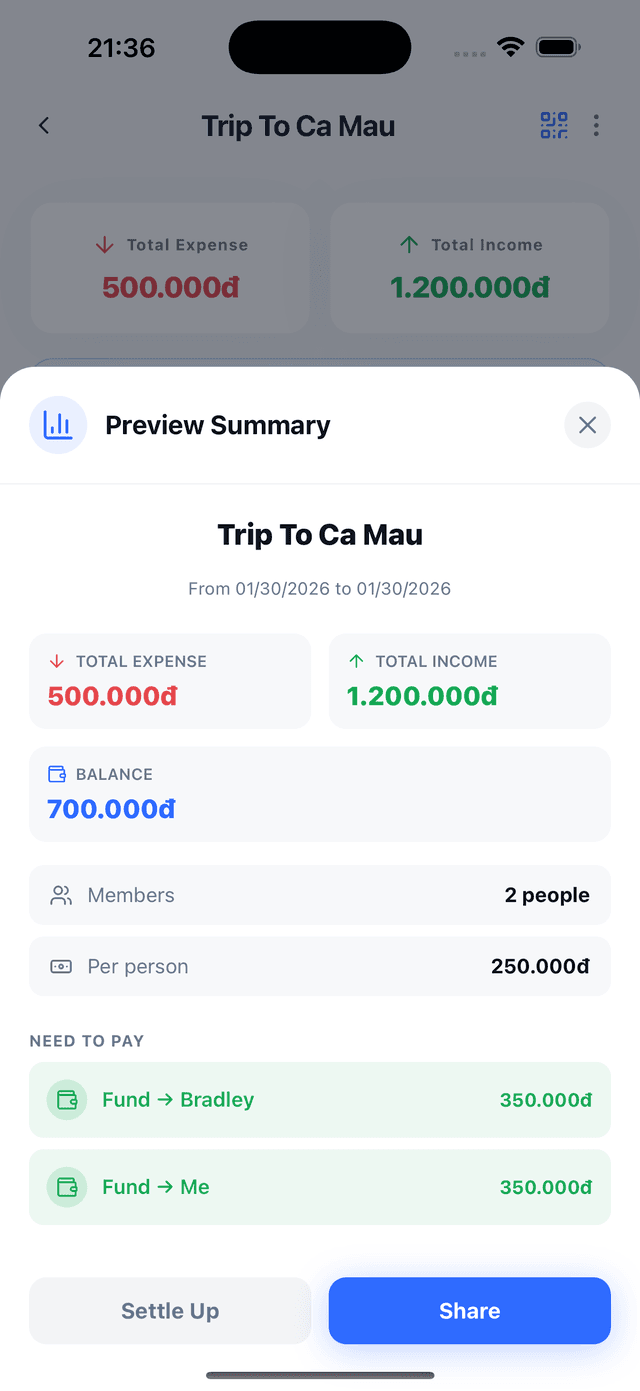
Task: Open the Fund → Me payment row
Action: [x=319, y=1187]
